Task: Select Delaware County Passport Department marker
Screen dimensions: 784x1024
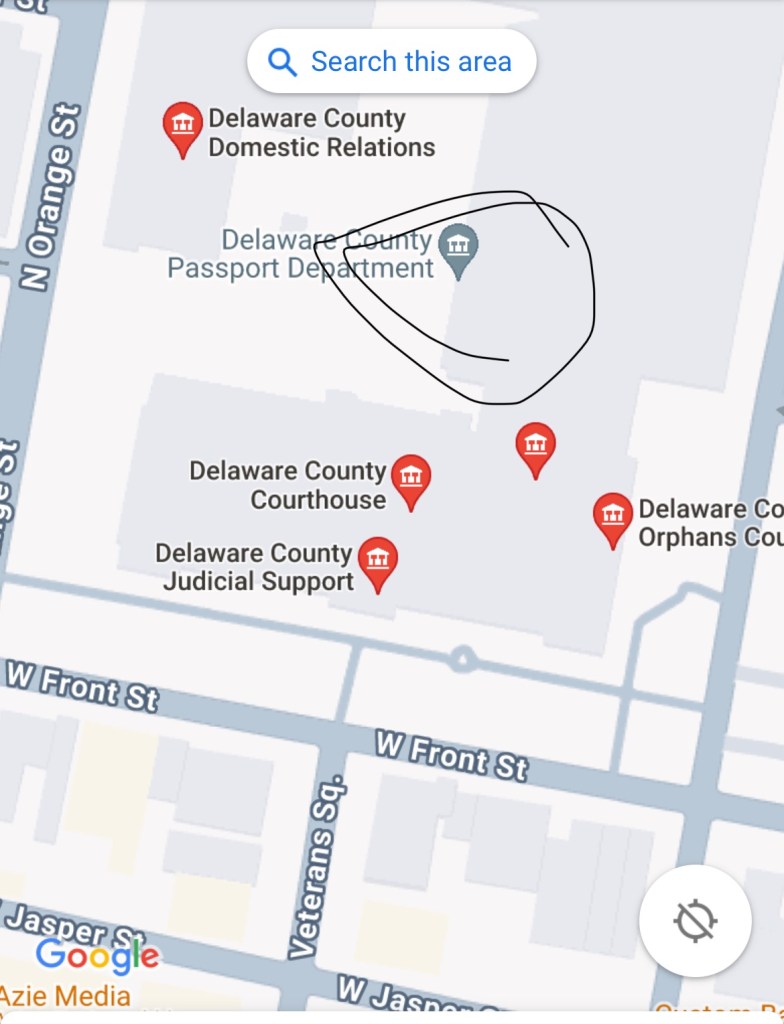Action: tap(459, 247)
